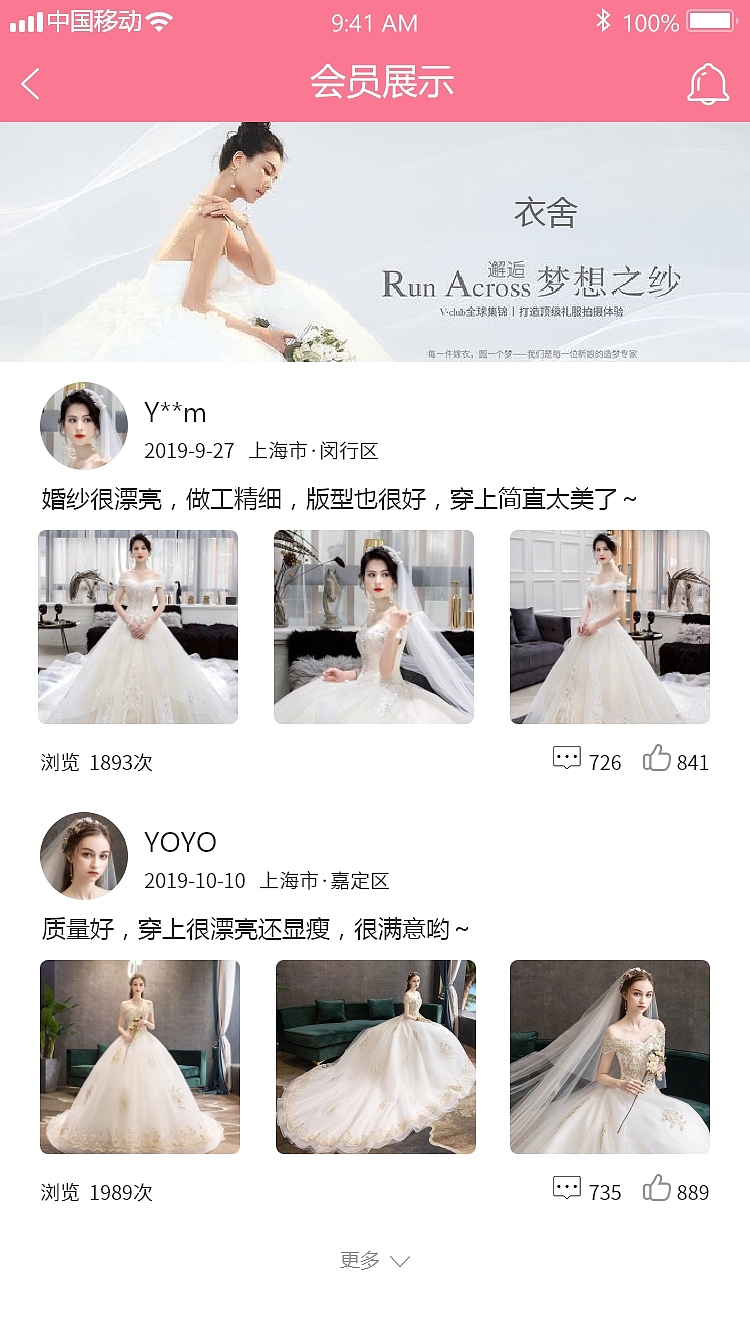Open the notification bell icon
Screen dimensions: 750x1340
click(708, 84)
